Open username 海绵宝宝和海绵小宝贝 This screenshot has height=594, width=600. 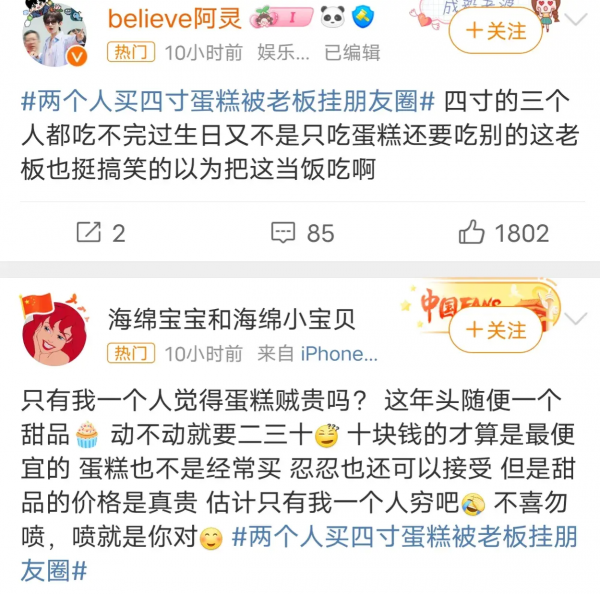tap(231, 319)
